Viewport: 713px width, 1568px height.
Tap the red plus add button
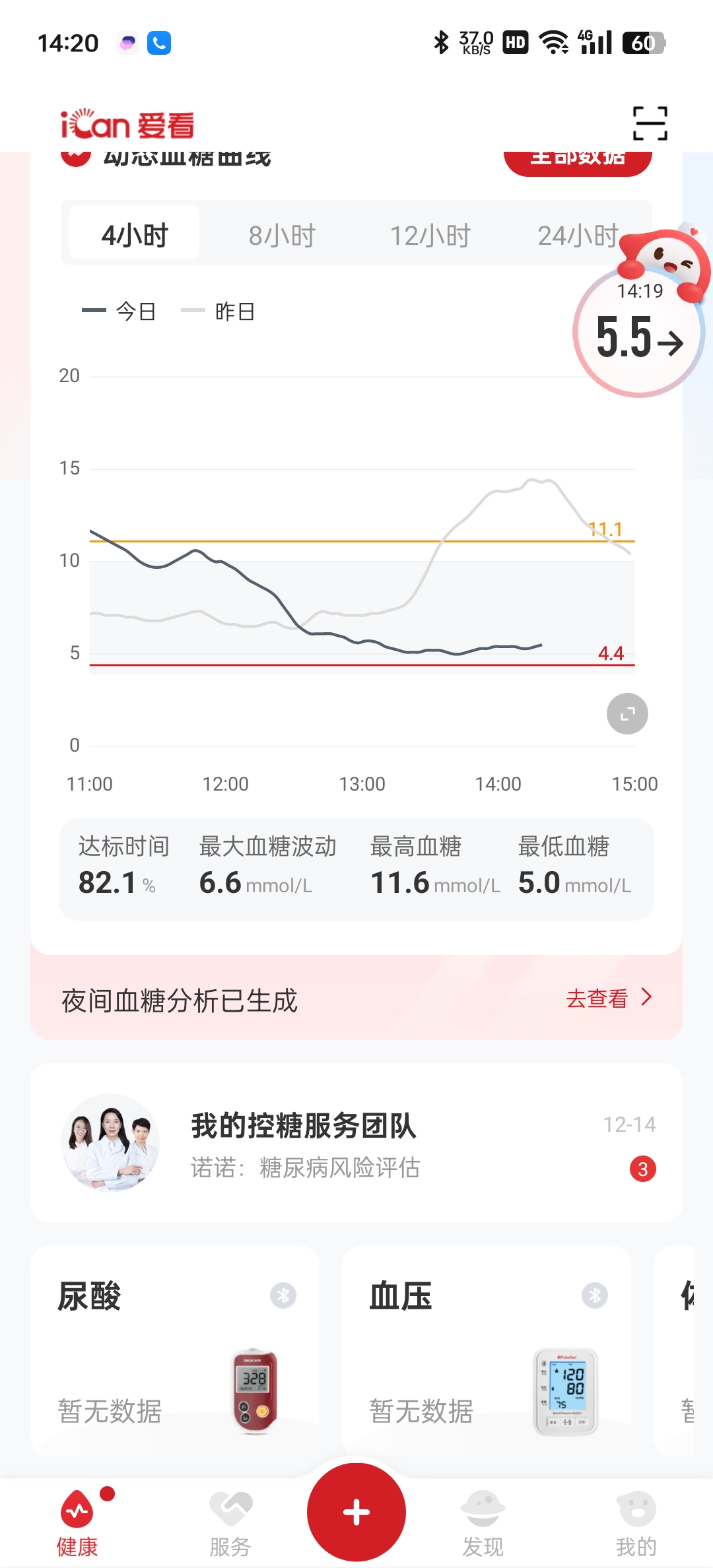(356, 1512)
